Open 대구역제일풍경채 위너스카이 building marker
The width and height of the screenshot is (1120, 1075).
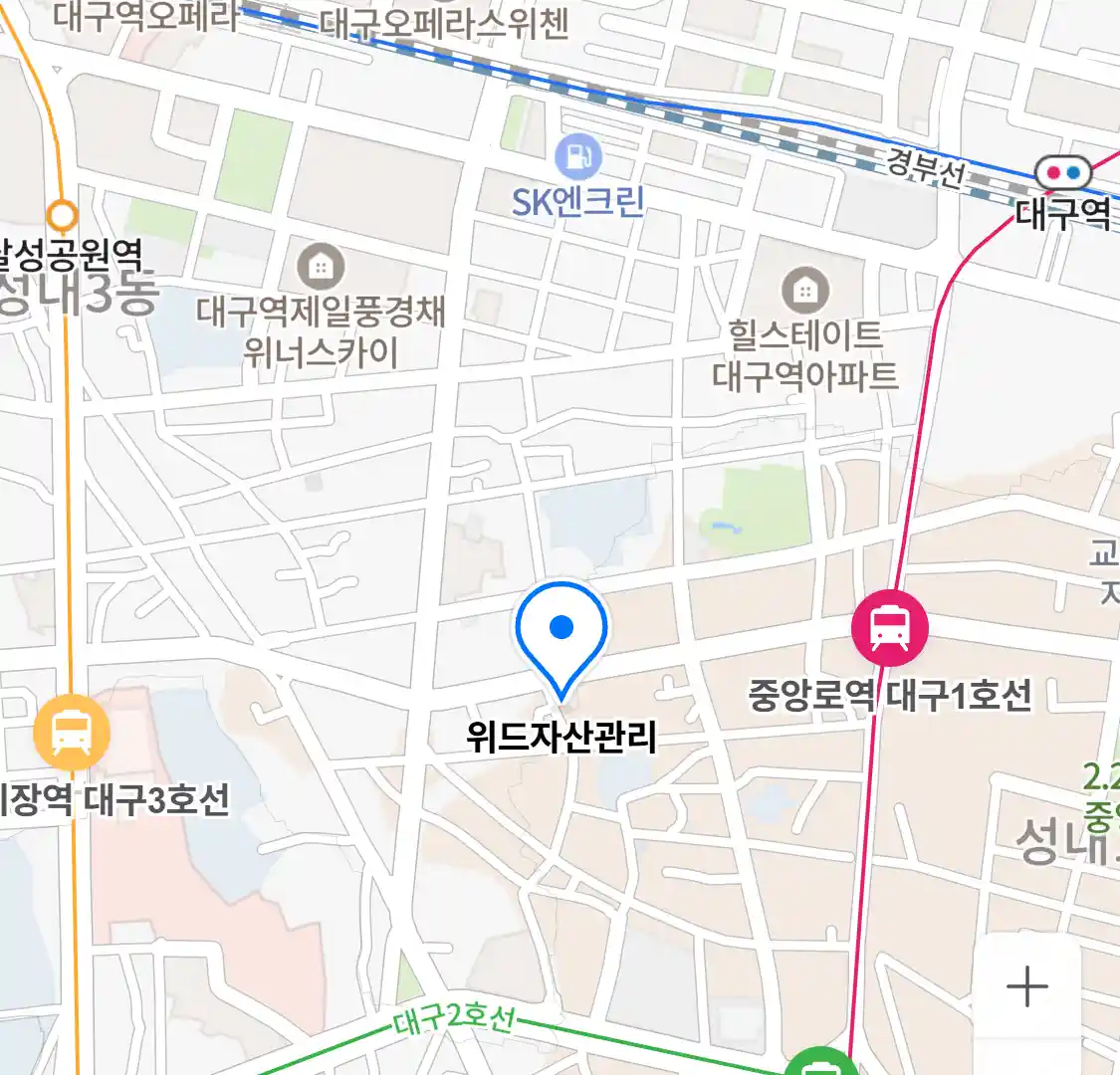point(321,267)
